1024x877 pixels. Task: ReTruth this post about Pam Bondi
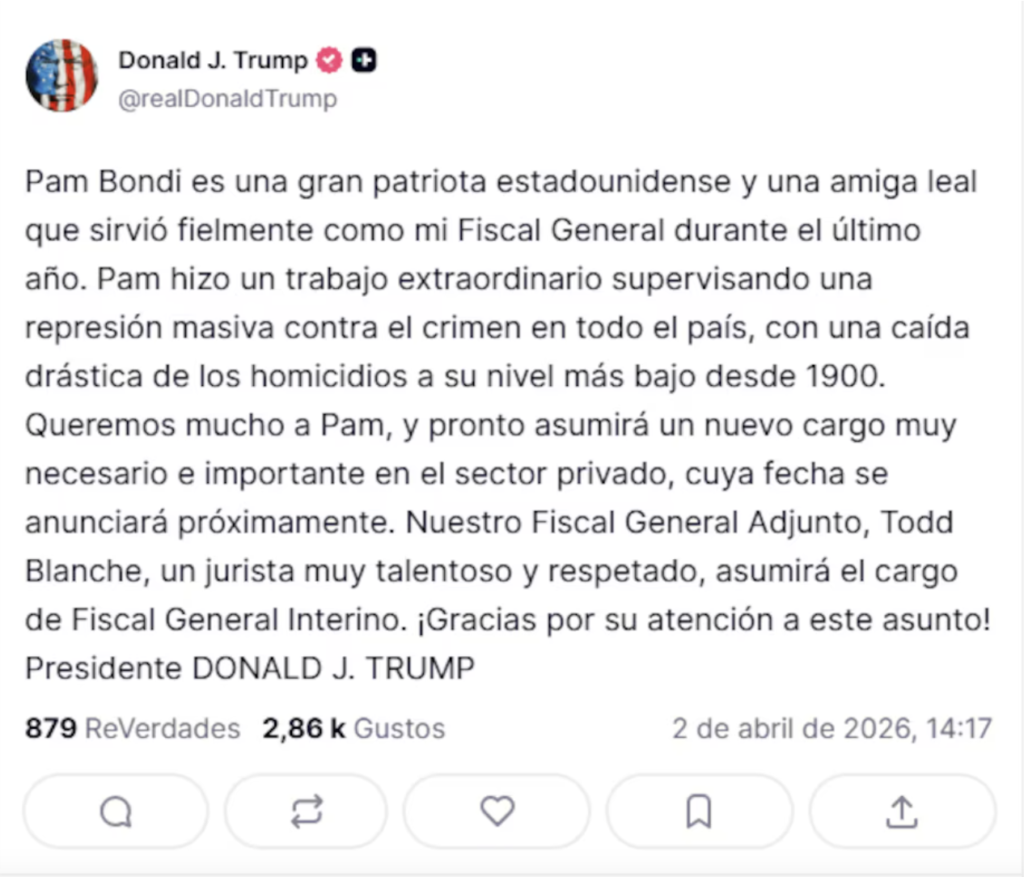(x=306, y=812)
